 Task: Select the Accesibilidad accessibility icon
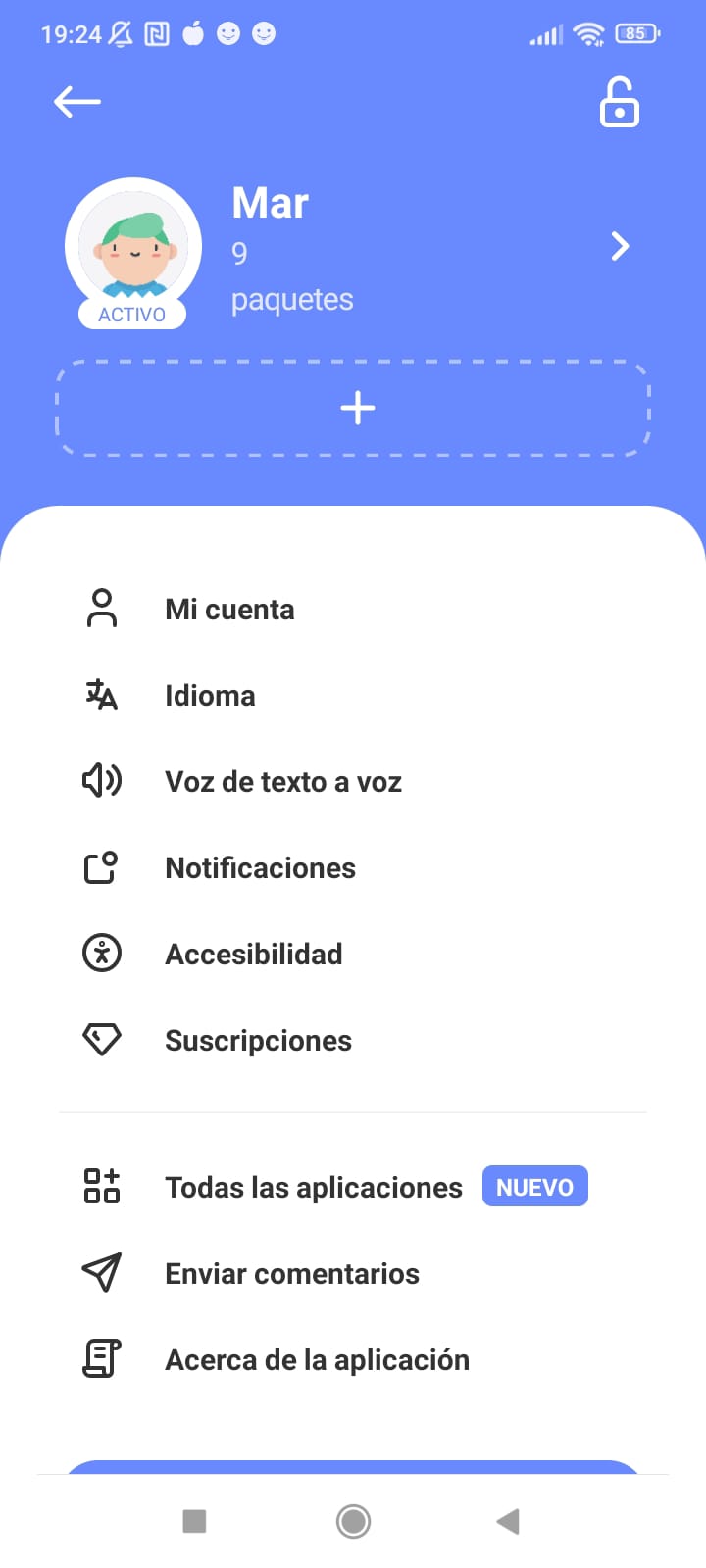click(102, 953)
